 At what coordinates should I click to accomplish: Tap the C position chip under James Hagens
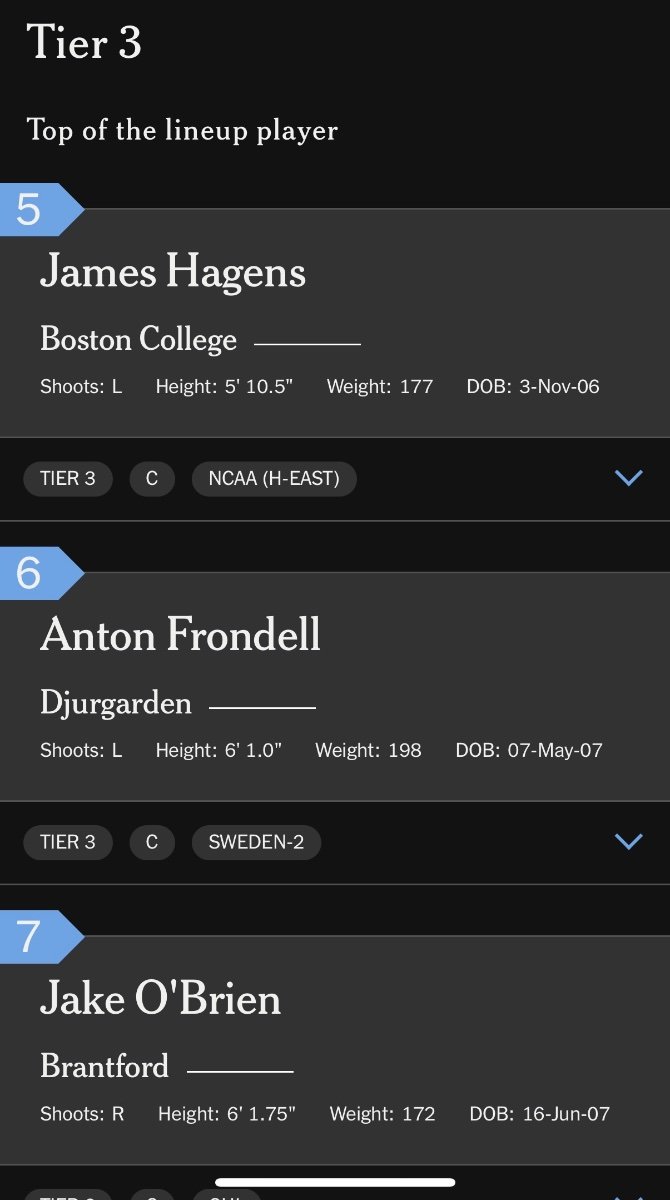152,479
